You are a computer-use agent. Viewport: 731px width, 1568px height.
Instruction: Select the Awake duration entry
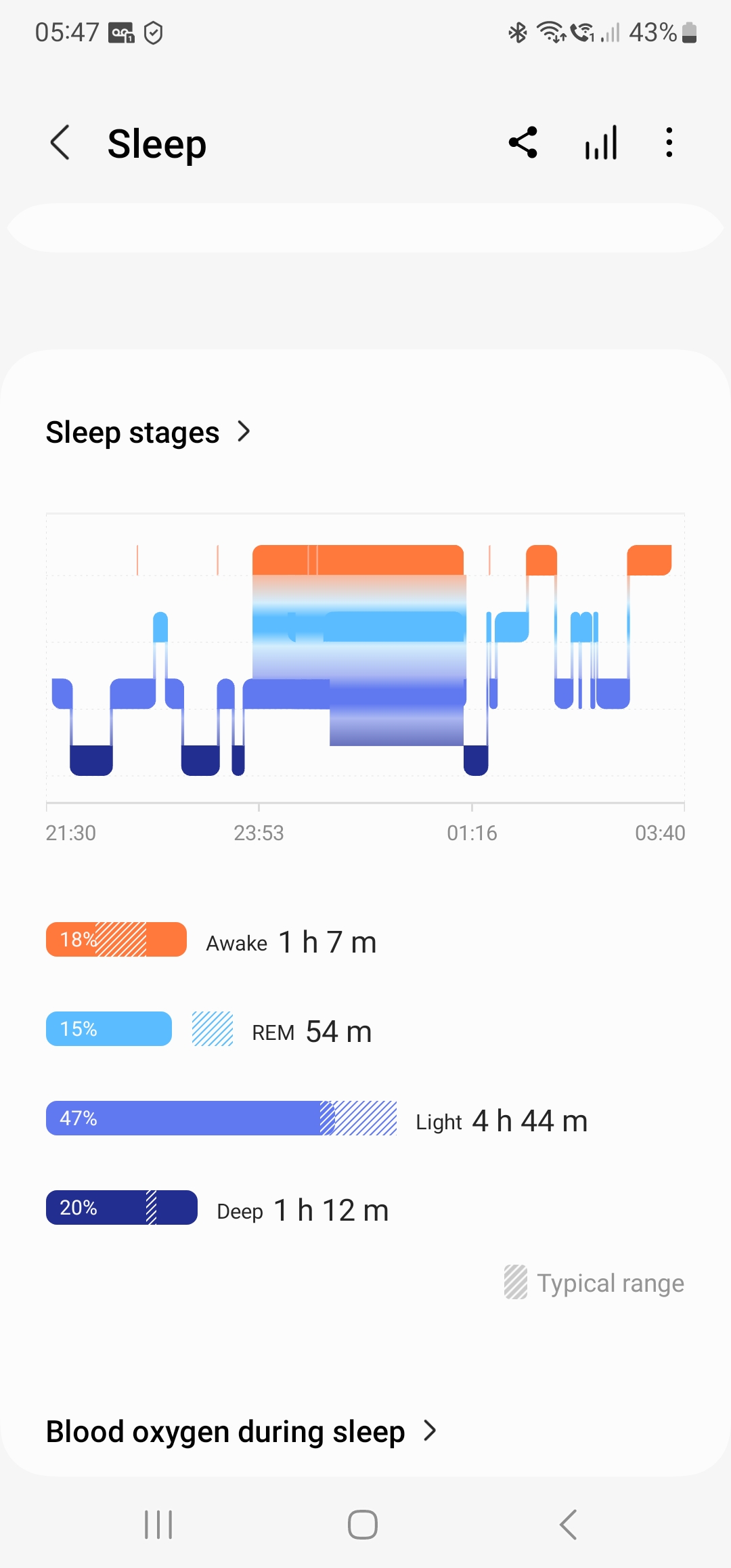(x=291, y=941)
